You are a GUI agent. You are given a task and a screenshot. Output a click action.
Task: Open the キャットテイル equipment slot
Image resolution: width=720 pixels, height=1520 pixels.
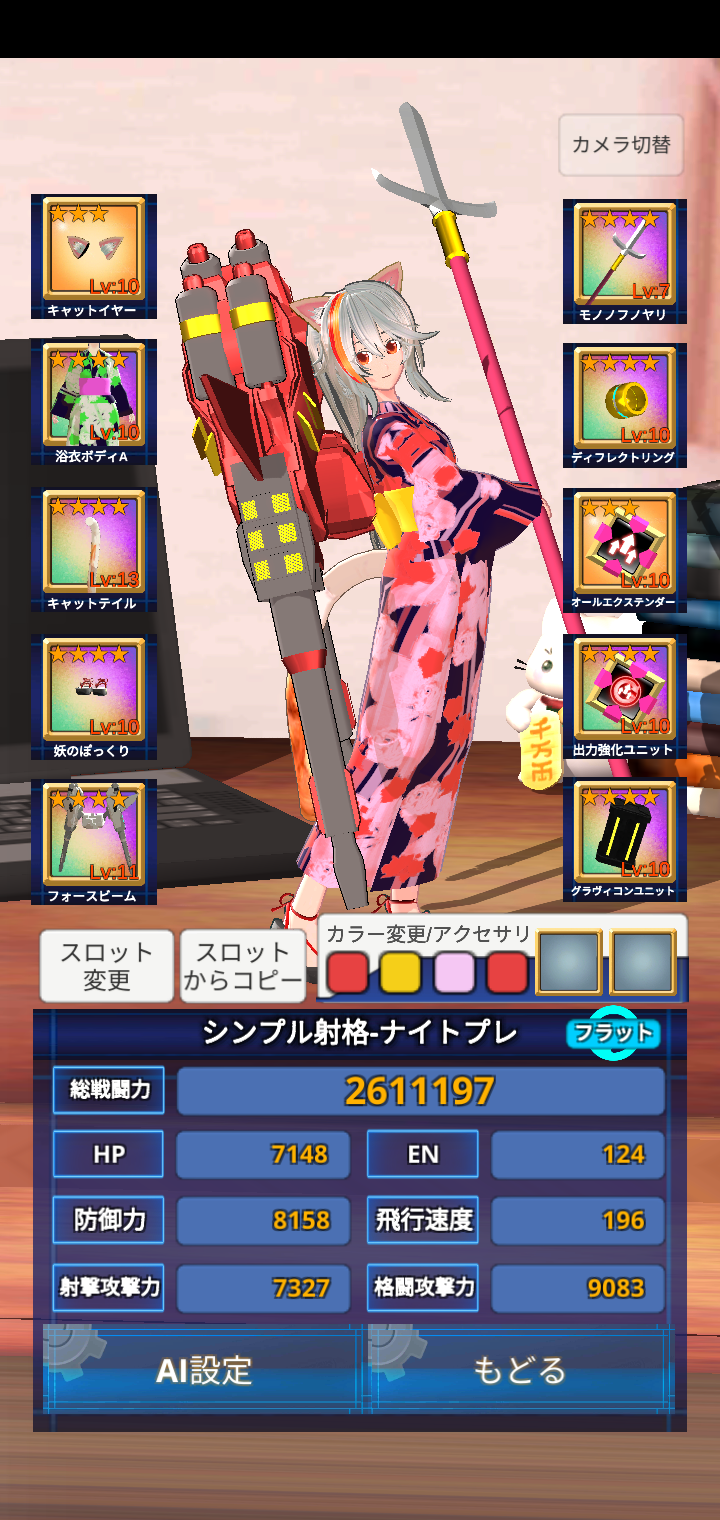[x=94, y=550]
